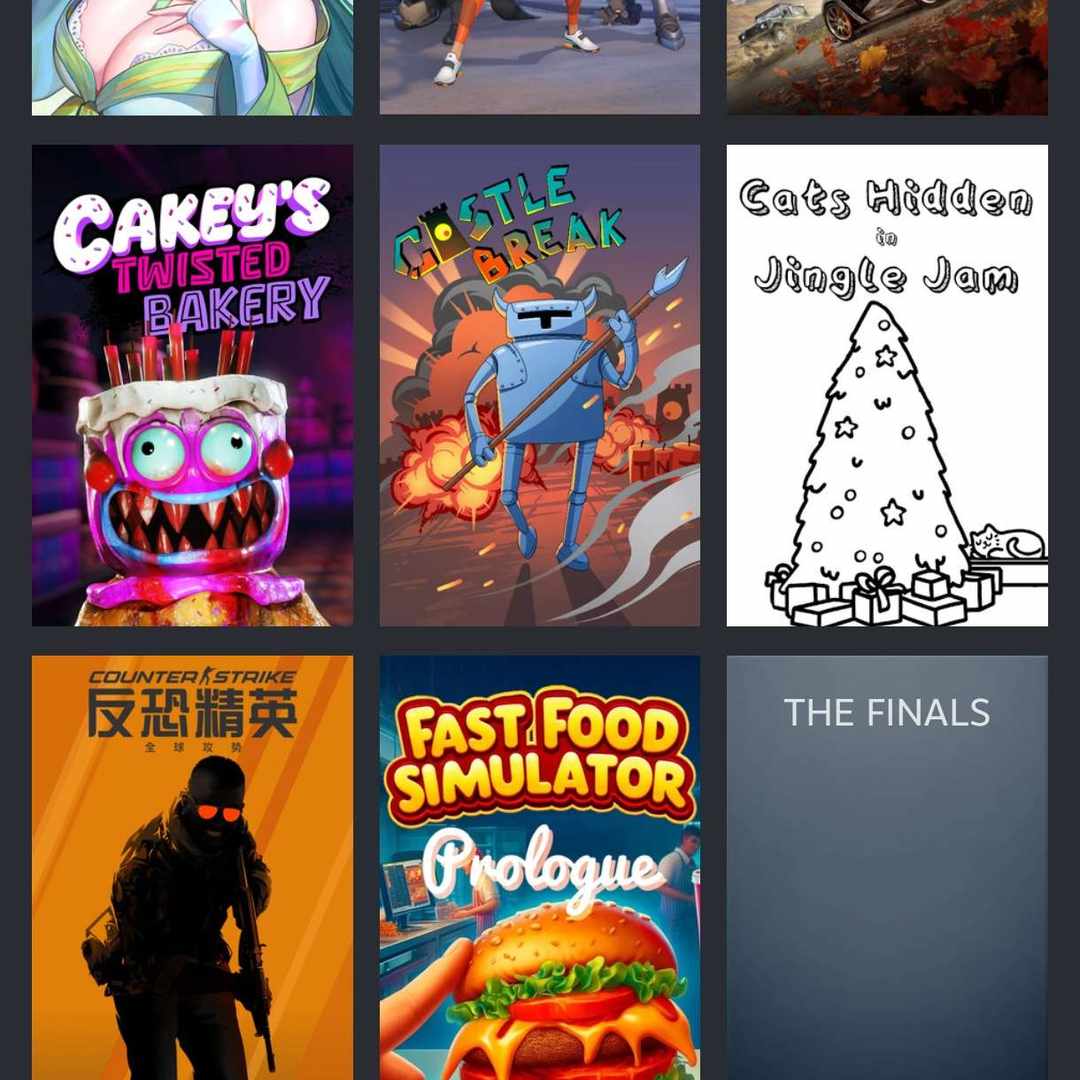The width and height of the screenshot is (1080, 1080).
Task: Open the Counter-Strike game cover
Action: (x=192, y=866)
